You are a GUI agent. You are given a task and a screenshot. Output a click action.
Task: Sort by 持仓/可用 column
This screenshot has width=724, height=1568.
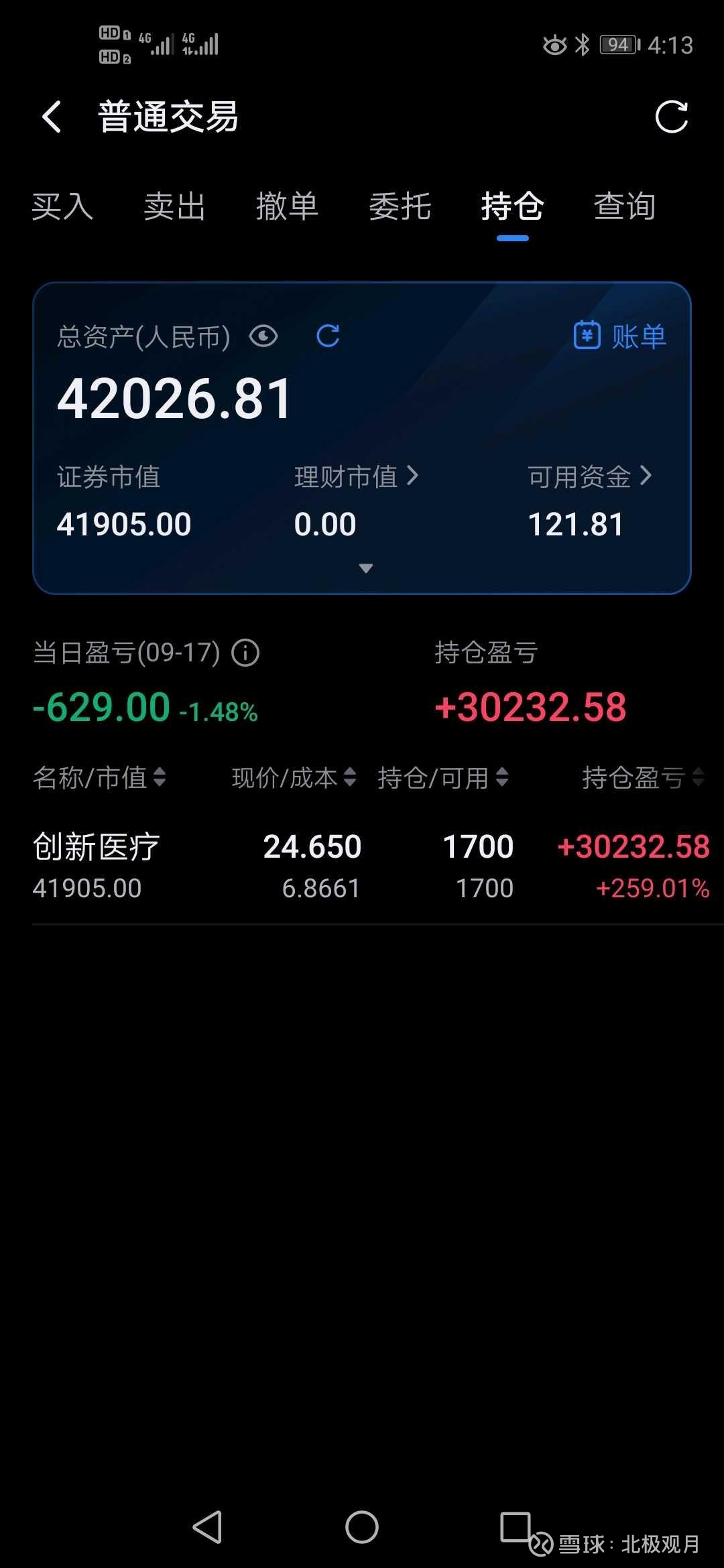pyautogui.click(x=442, y=778)
